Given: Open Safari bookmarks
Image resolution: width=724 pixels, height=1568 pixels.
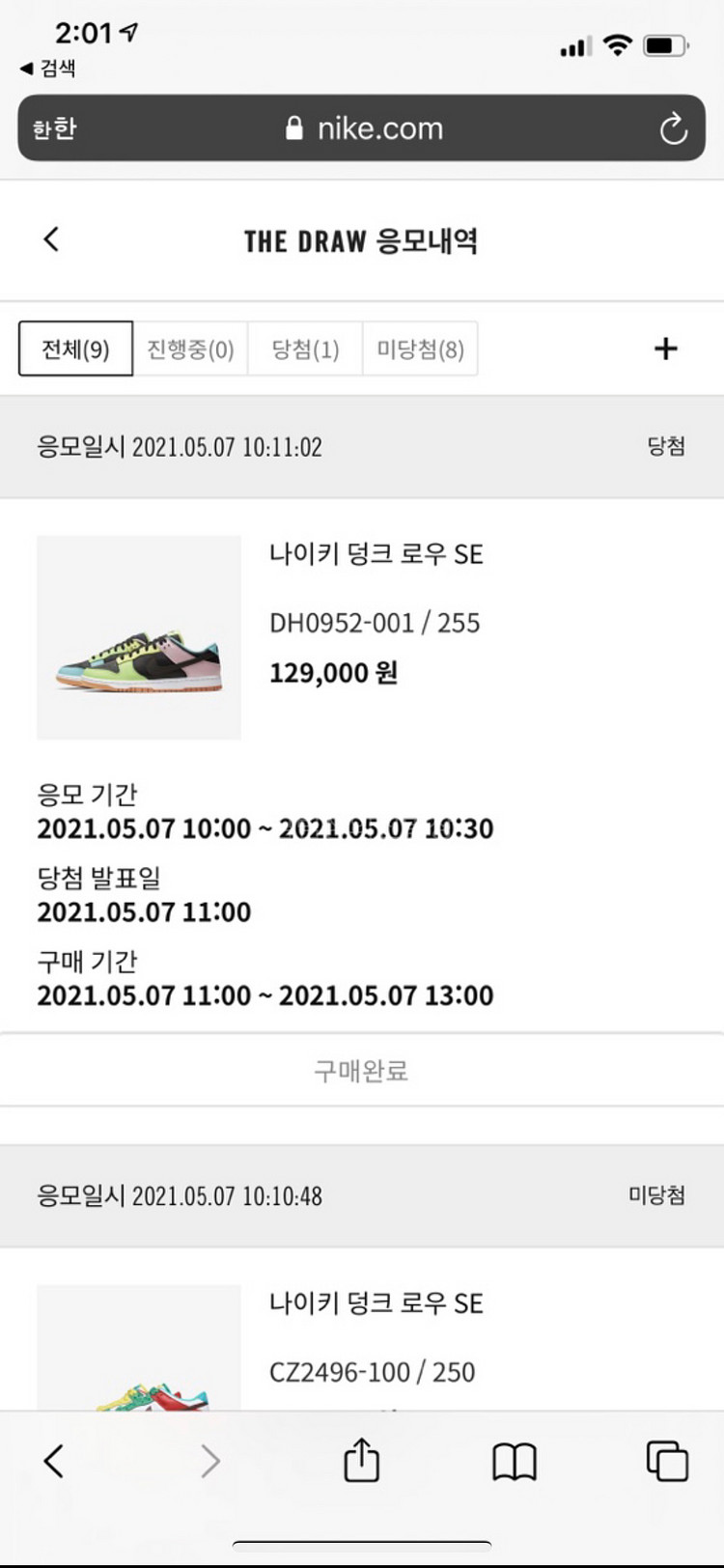Looking at the screenshot, I should (515, 1461).
